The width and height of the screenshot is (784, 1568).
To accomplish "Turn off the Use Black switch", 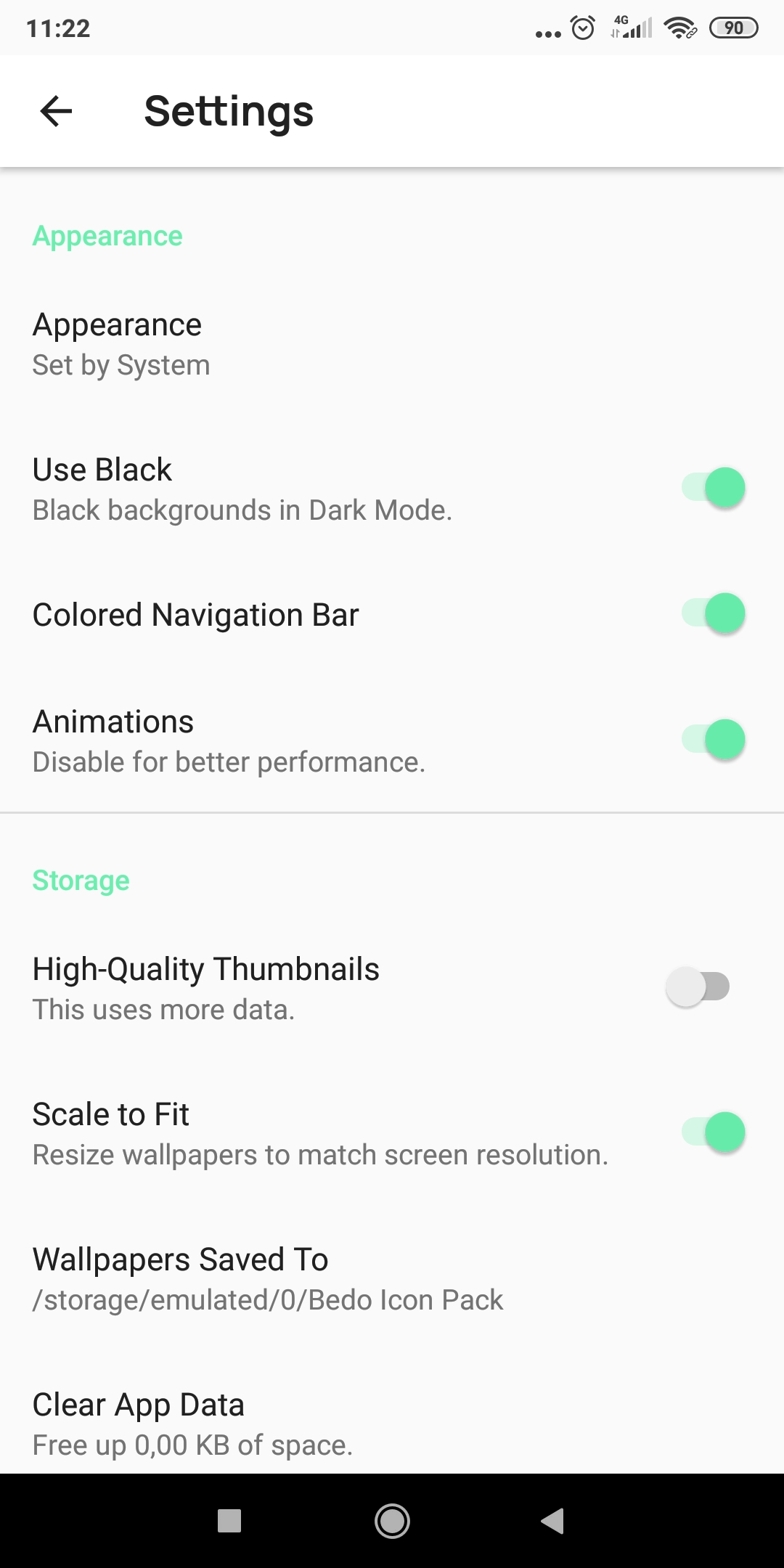I will pos(713,488).
